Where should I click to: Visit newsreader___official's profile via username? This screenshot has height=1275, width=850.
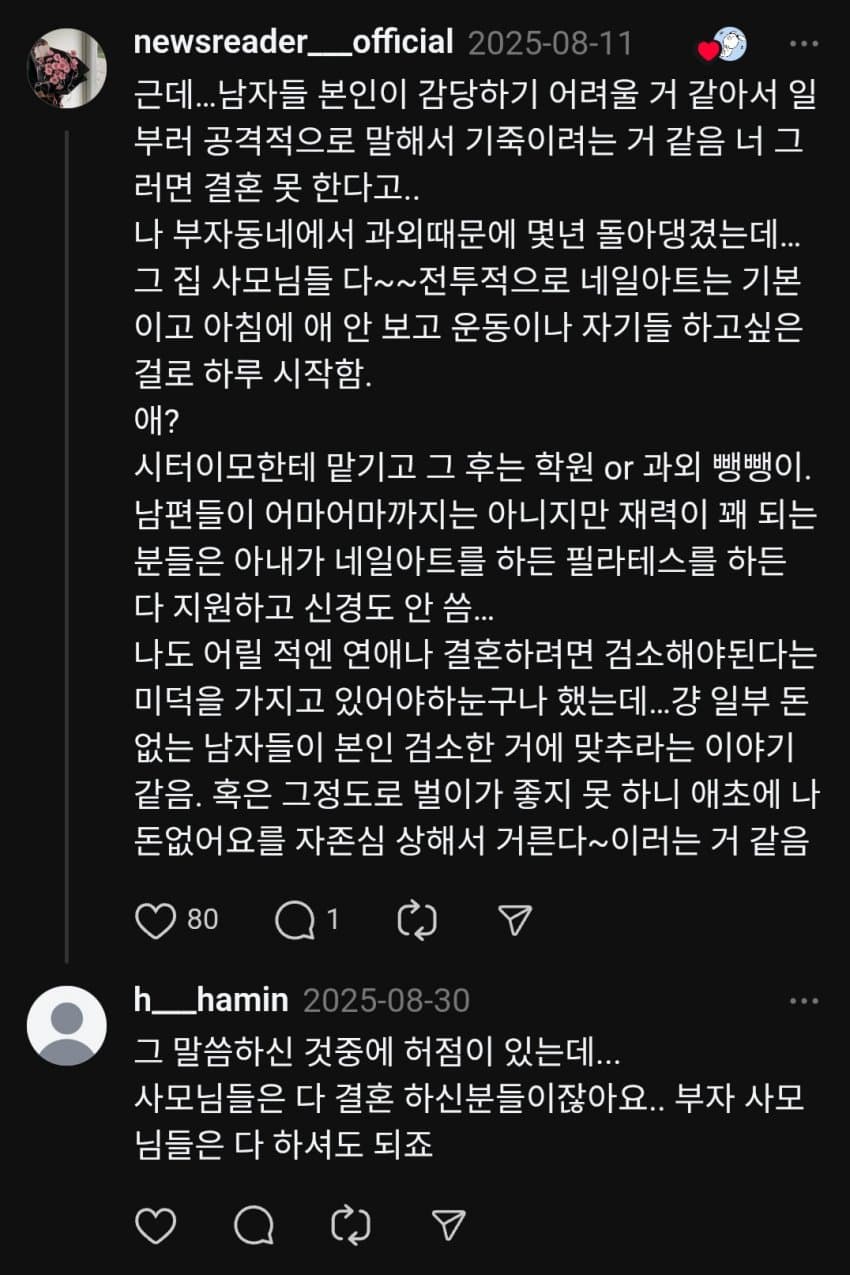click(293, 43)
